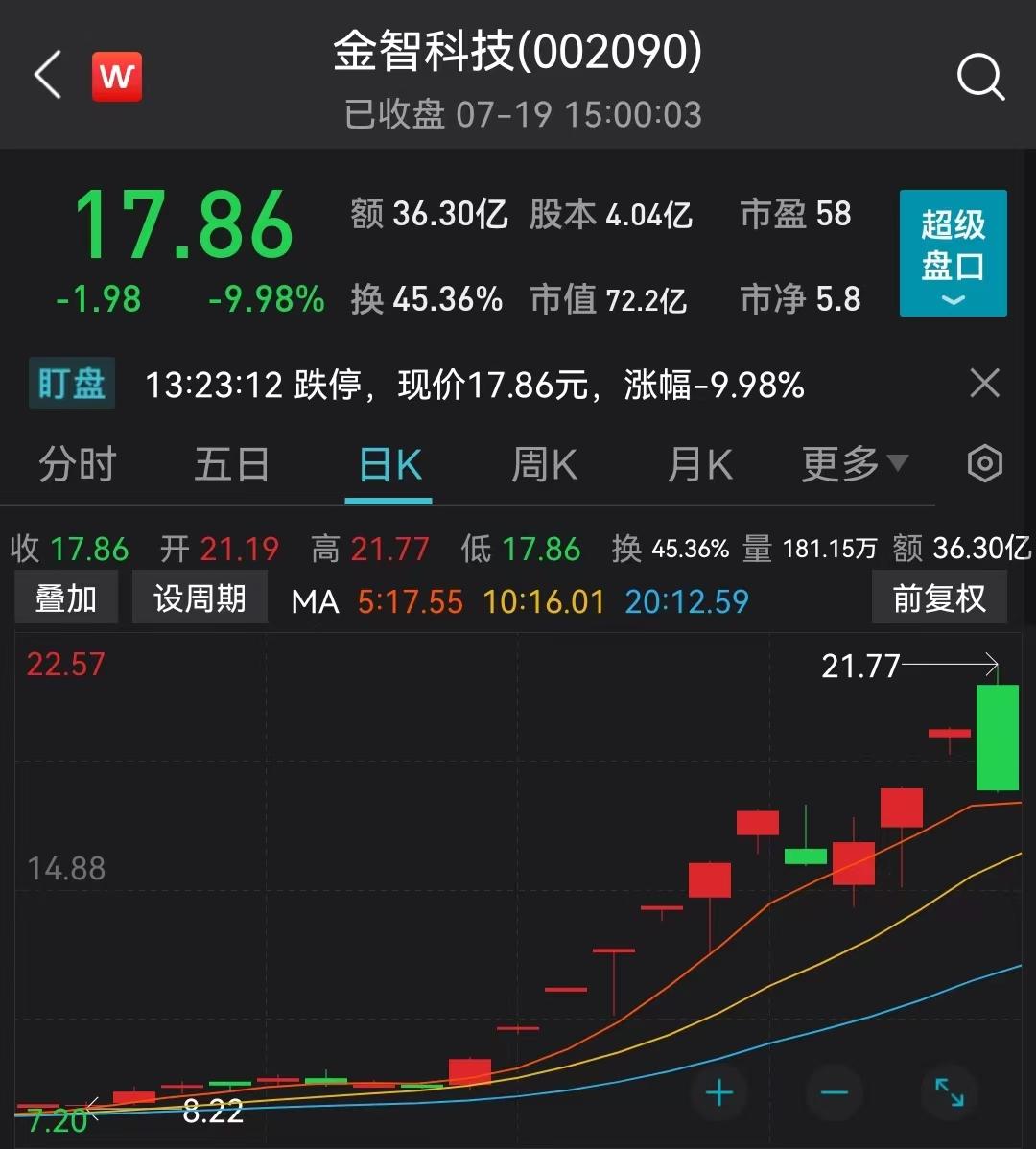Zoom in the K-line chart
The width and height of the screenshot is (1036, 1149).
(x=719, y=1092)
